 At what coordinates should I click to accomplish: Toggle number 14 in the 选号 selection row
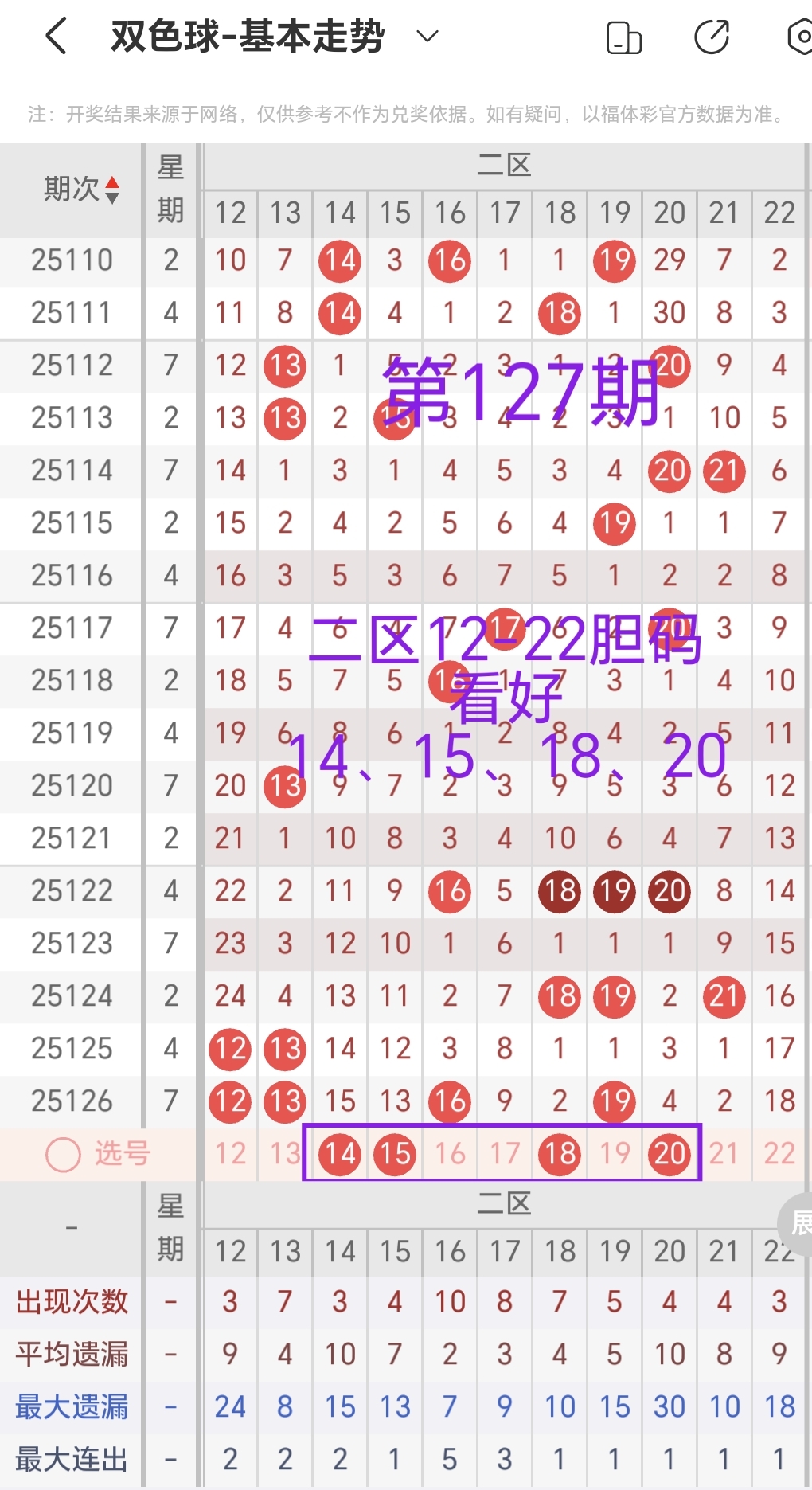[338, 1153]
